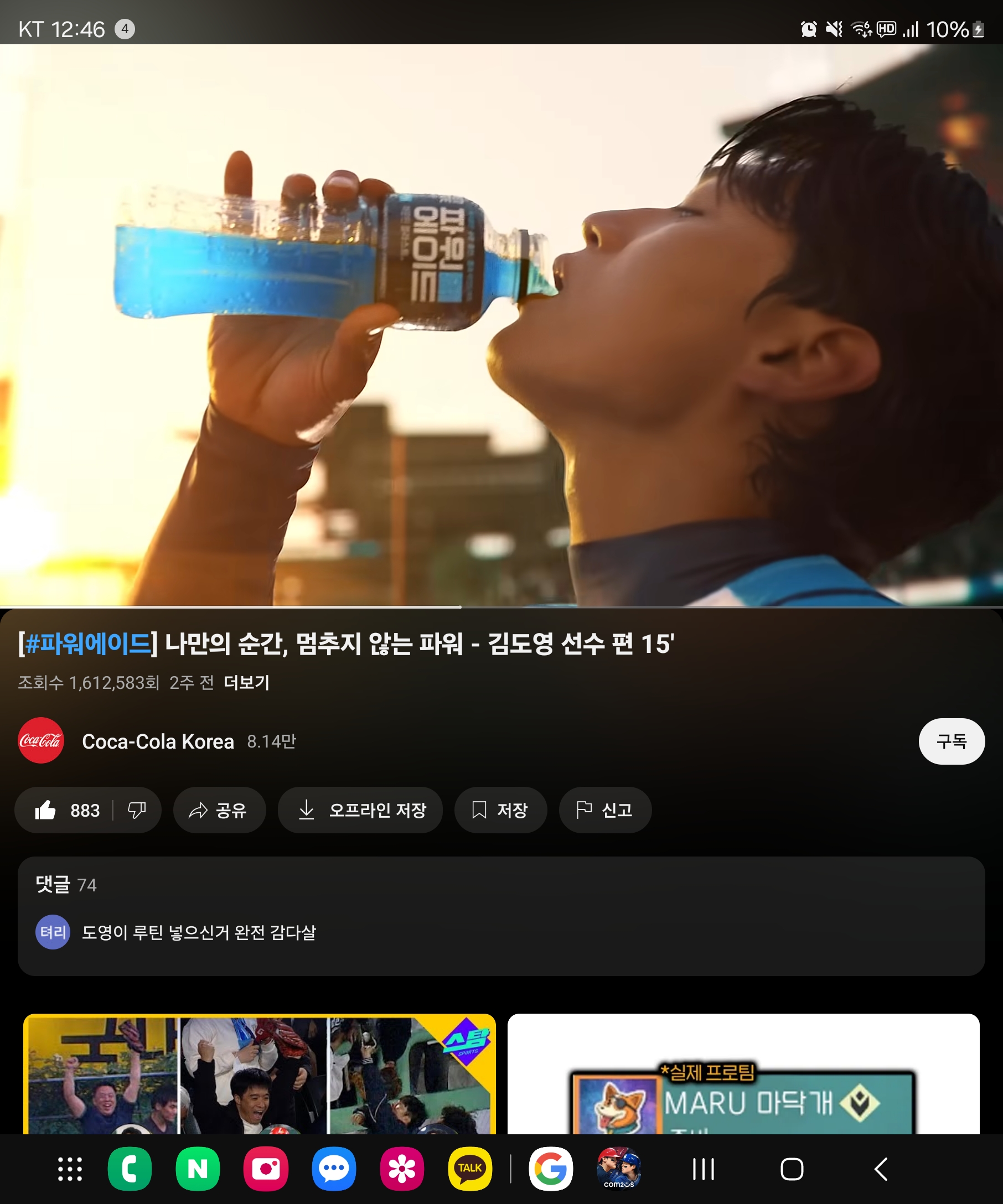Subscribe with the 구독 button
The image size is (1003, 1204).
pos(952,741)
